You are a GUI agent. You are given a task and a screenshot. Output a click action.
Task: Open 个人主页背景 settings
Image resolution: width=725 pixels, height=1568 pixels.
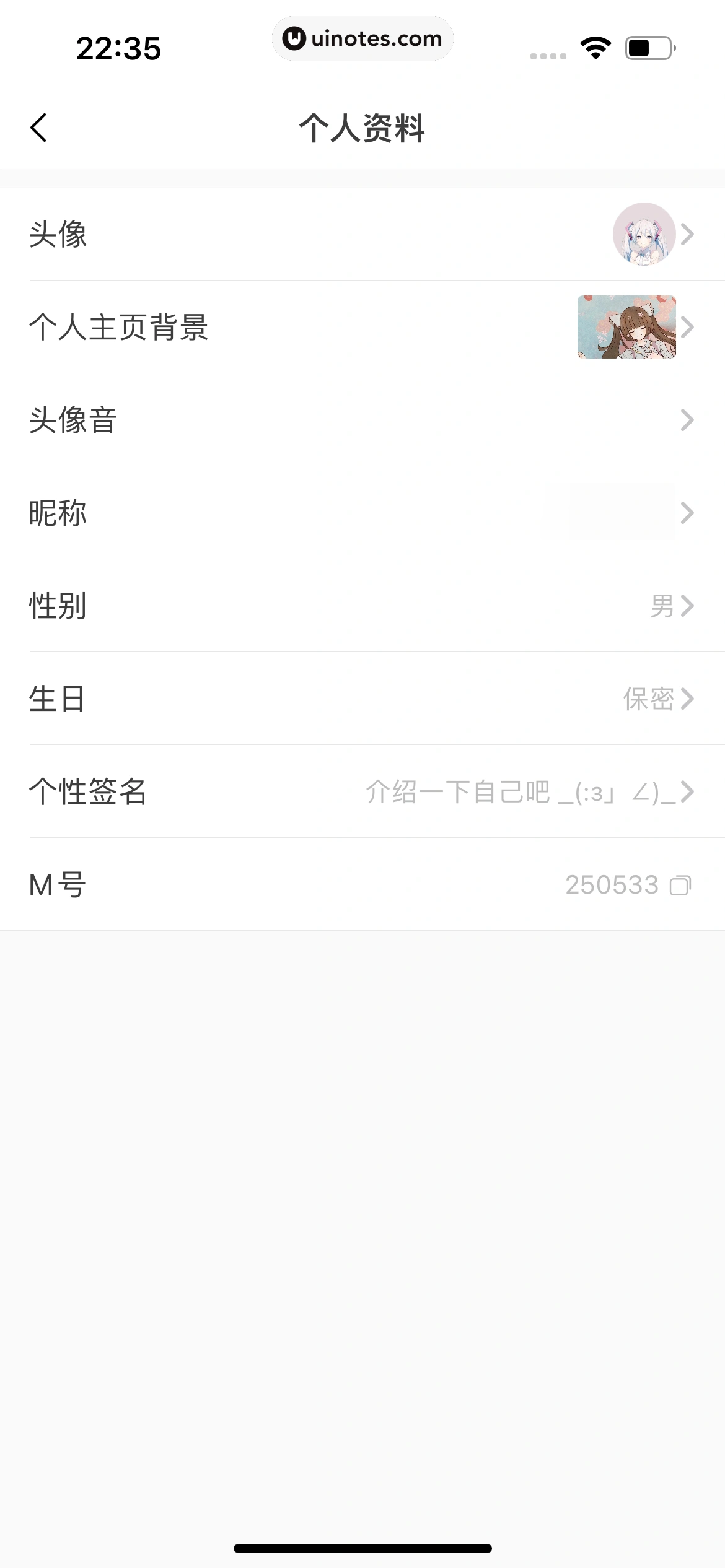click(x=362, y=328)
